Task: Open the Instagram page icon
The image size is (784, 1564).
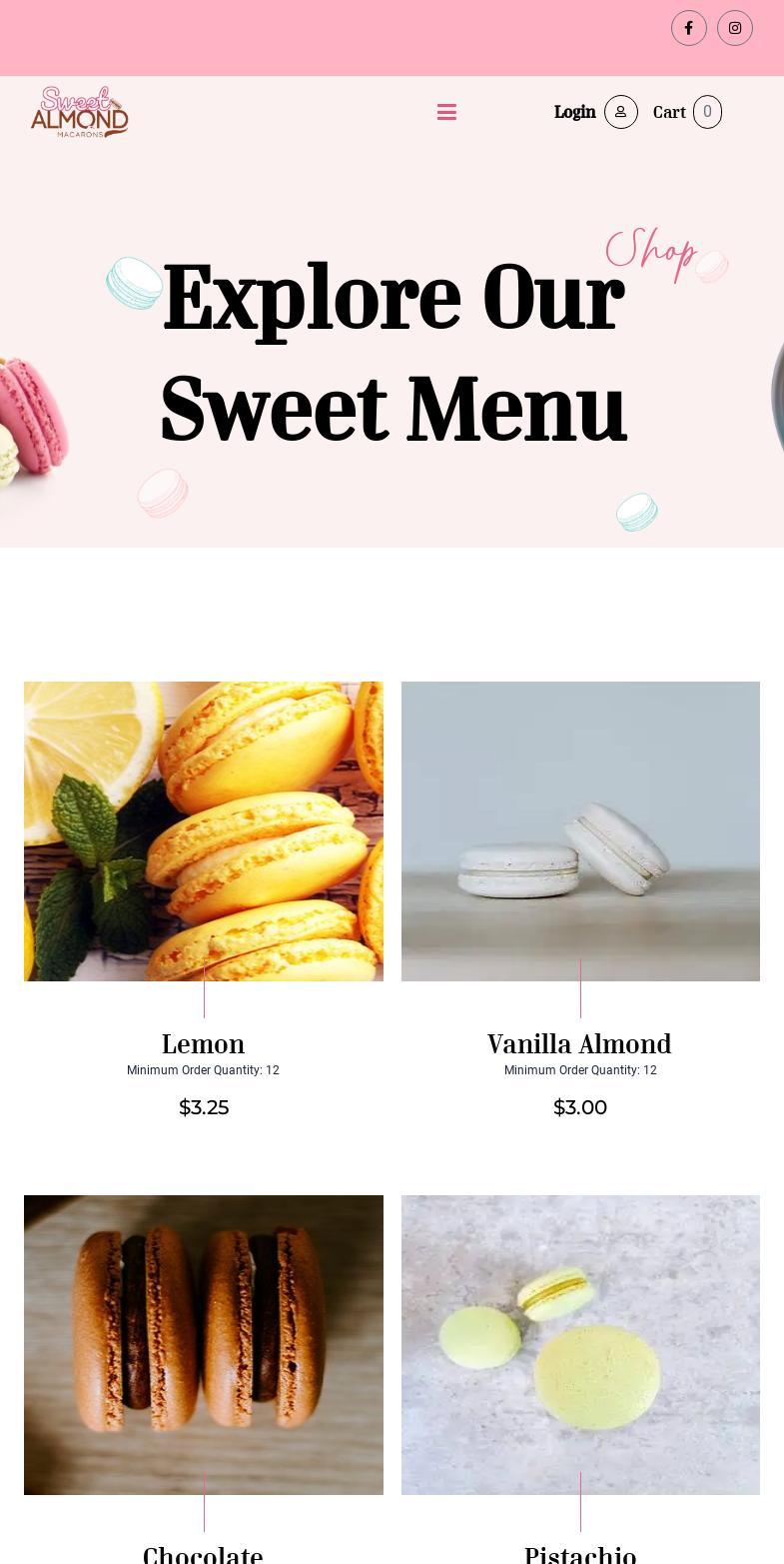Action: [x=734, y=28]
